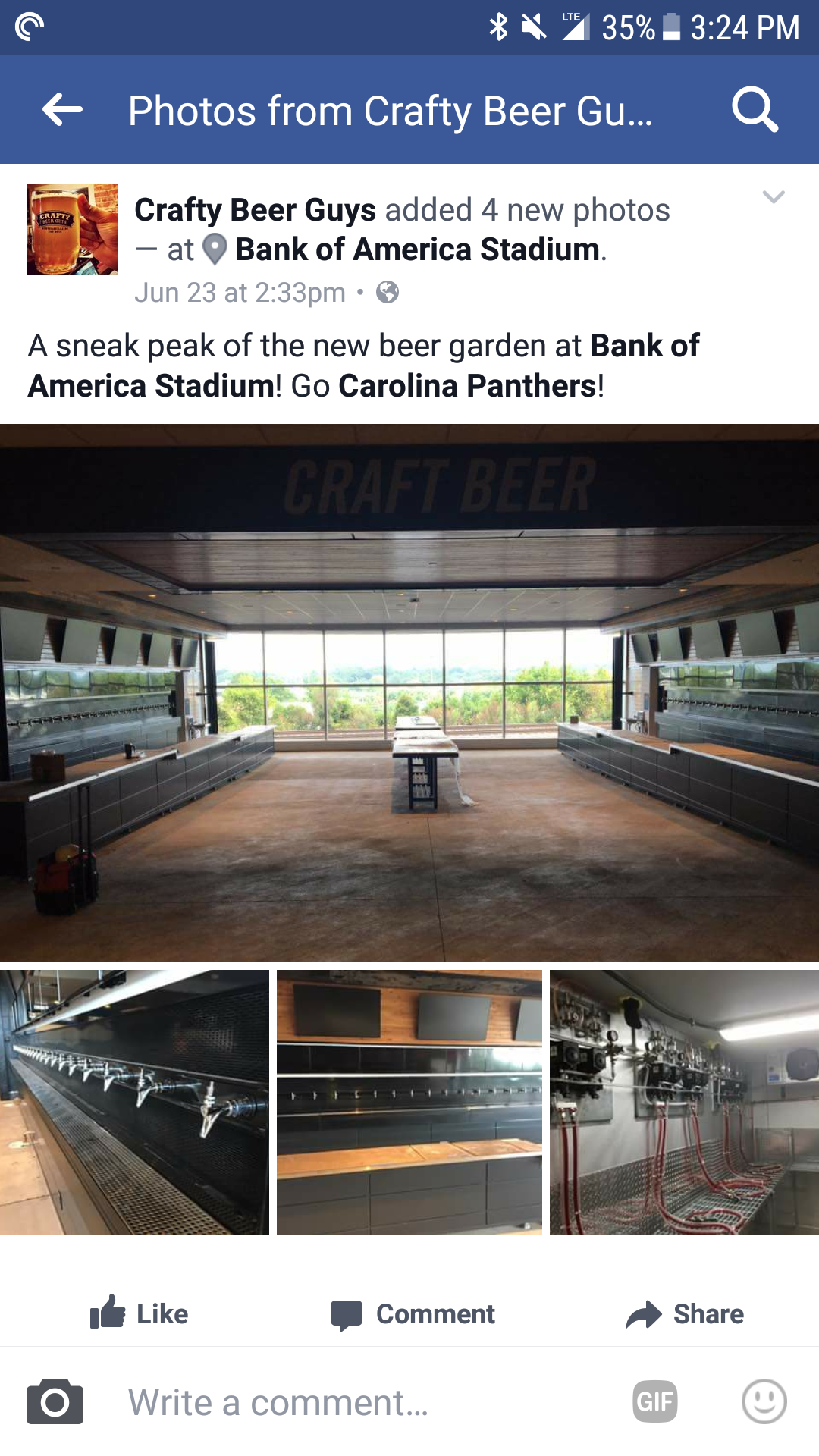Open the Bank of America Stadium location in the post header
Screen dimensions: 819x1456
click(x=417, y=249)
